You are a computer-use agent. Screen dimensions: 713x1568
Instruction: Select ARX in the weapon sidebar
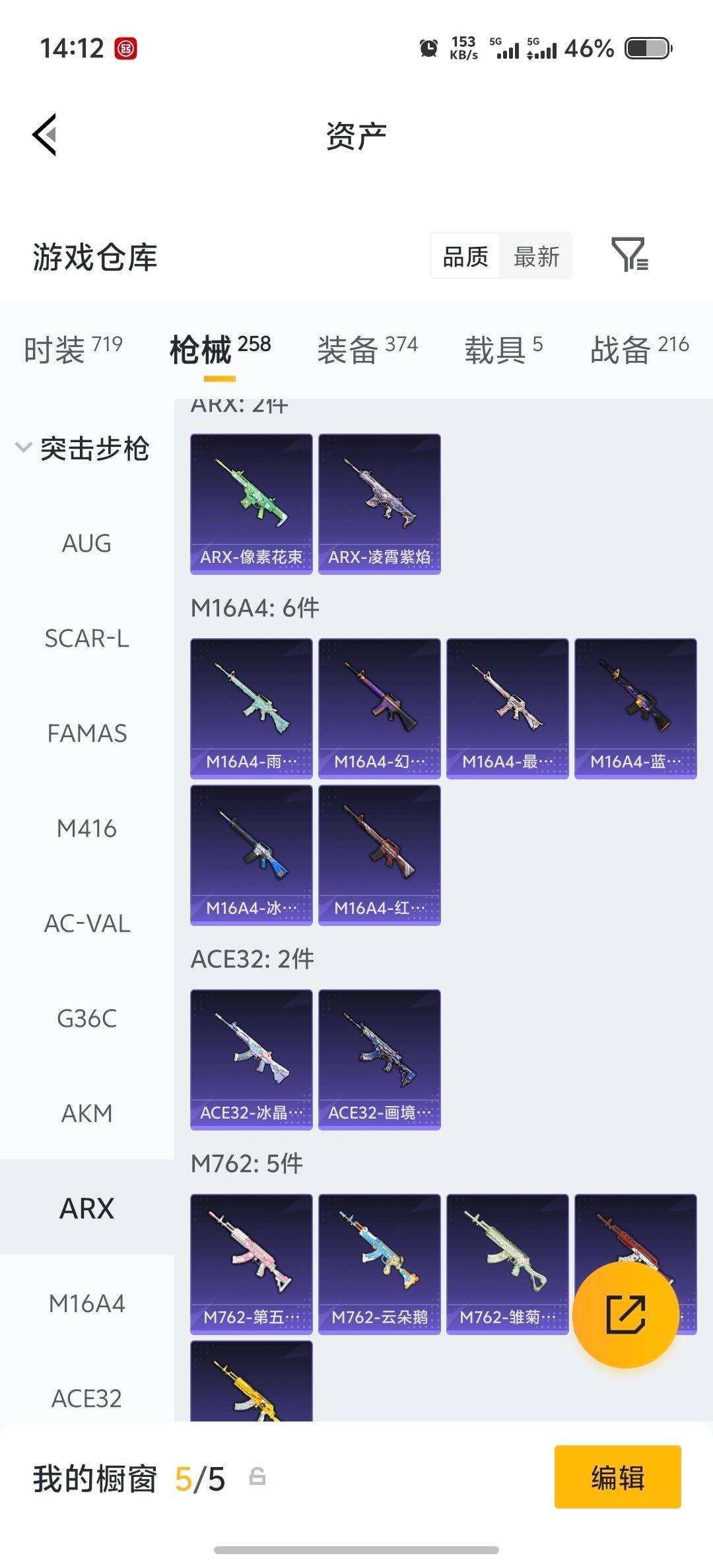[86, 1208]
